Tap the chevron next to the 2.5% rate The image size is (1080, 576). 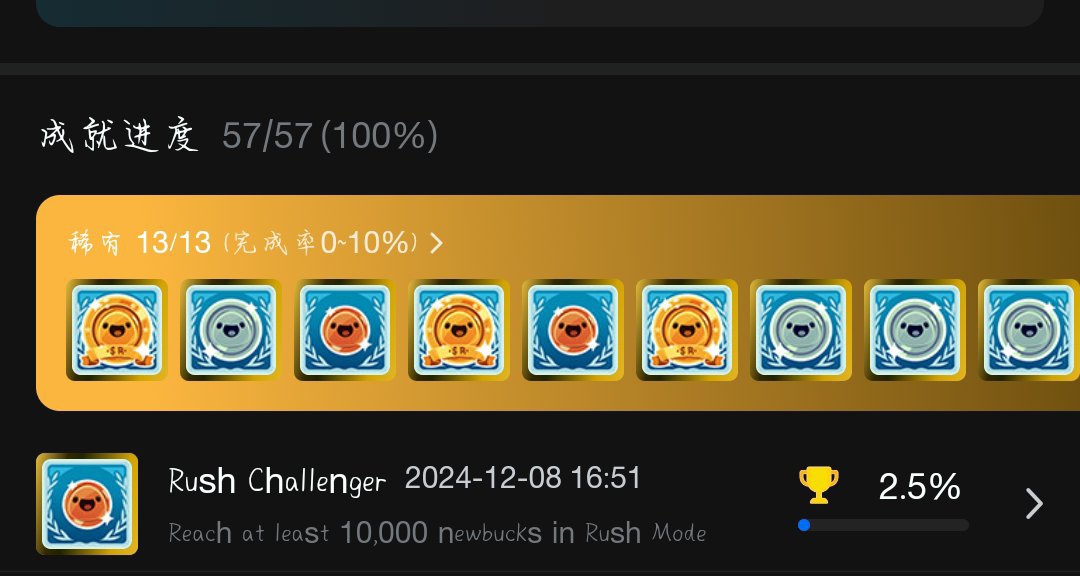1034,504
